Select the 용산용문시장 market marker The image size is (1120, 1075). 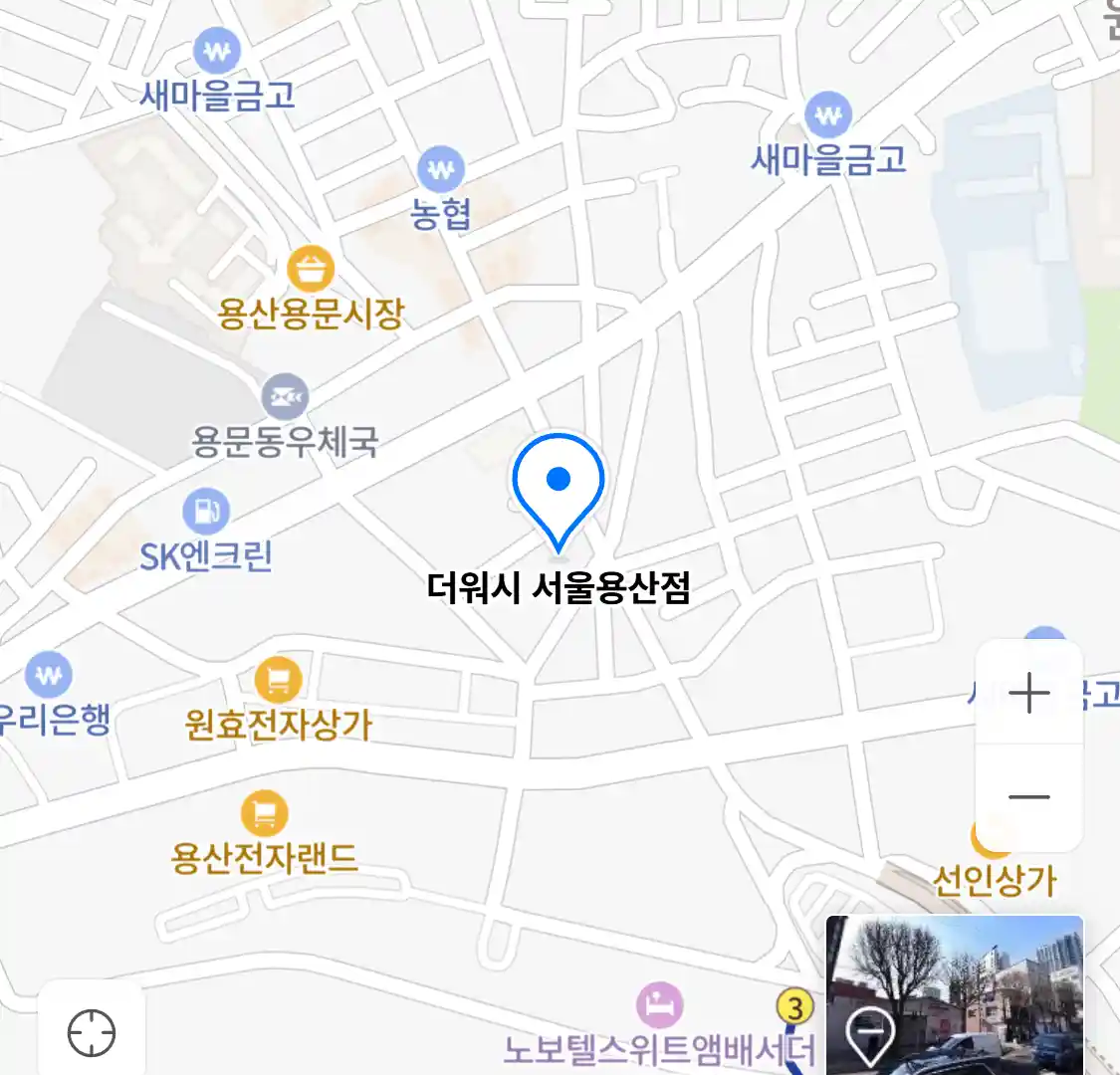310,270
